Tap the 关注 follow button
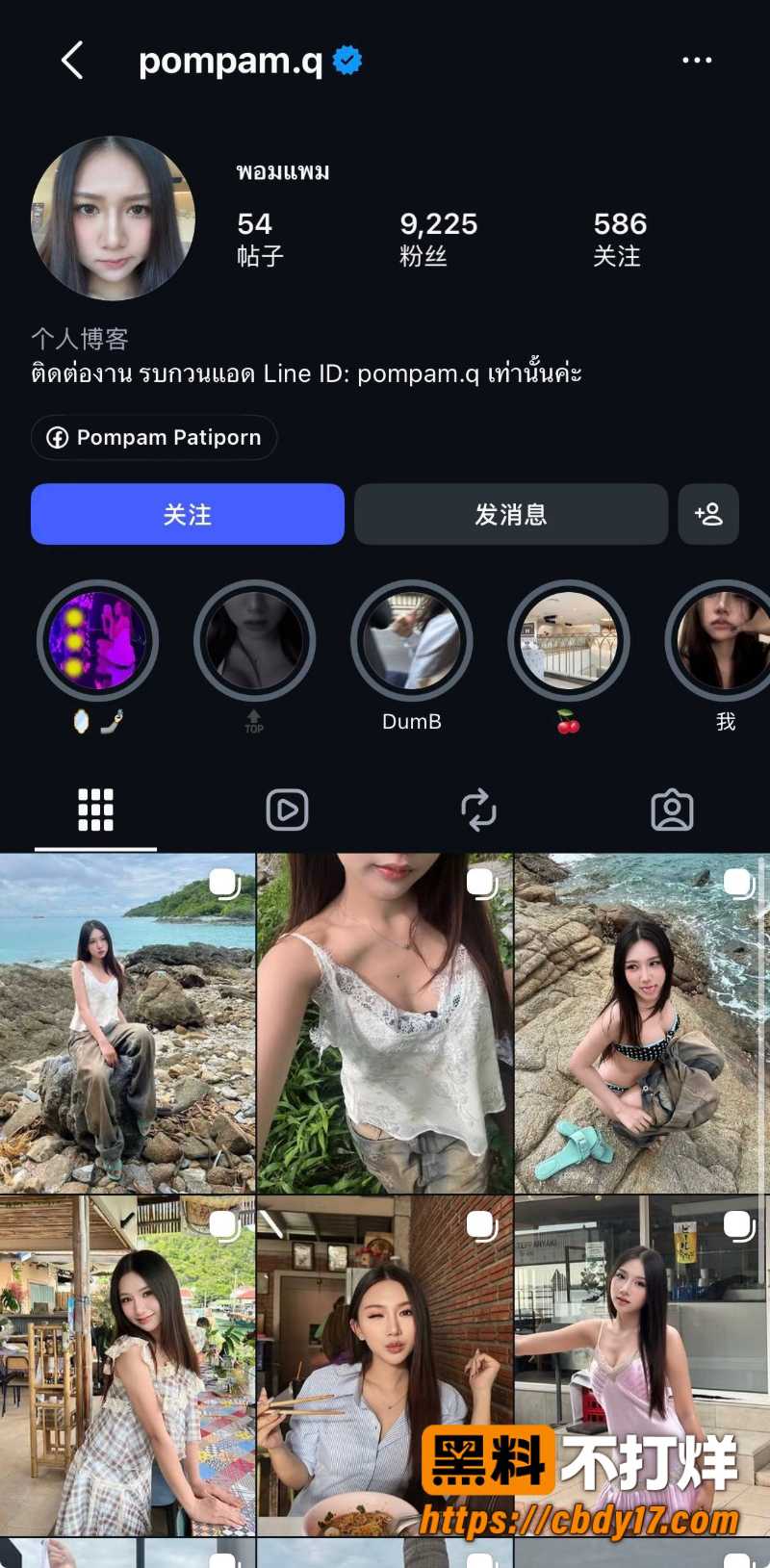The height and width of the screenshot is (1568, 770). (188, 514)
